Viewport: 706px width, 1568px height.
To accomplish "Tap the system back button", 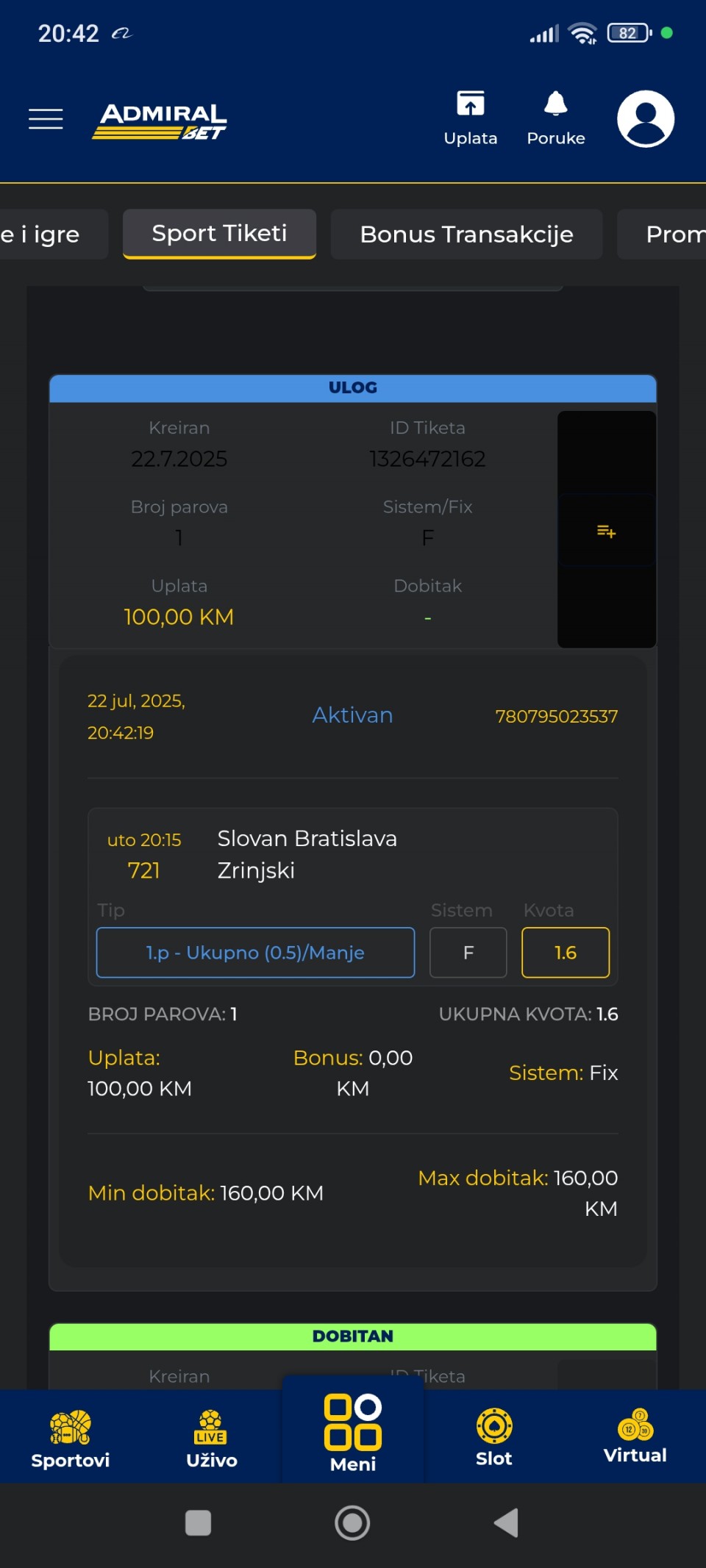I will coord(507,1522).
